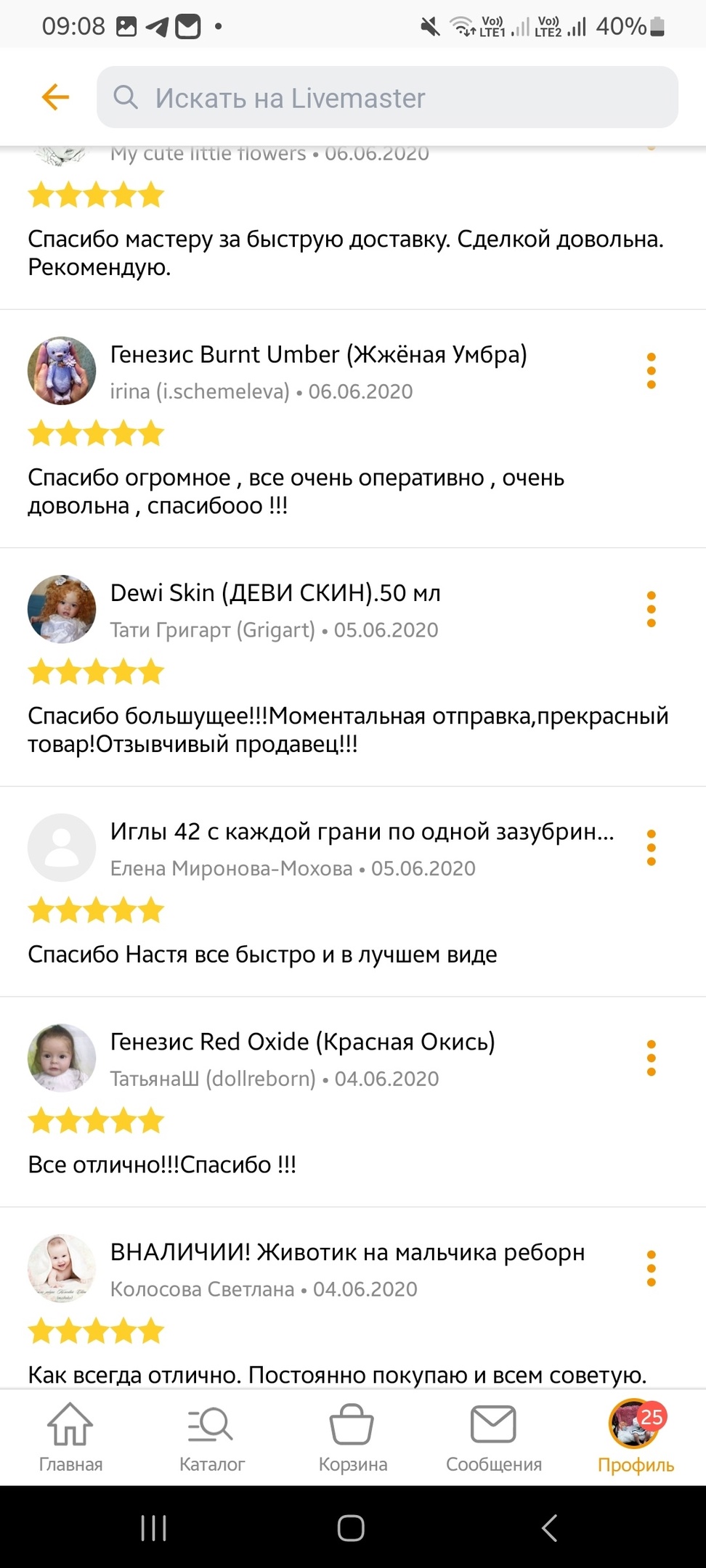Open Dewi Skin 50 мл product
706x1568 pixels.
[x=275, y=593]
